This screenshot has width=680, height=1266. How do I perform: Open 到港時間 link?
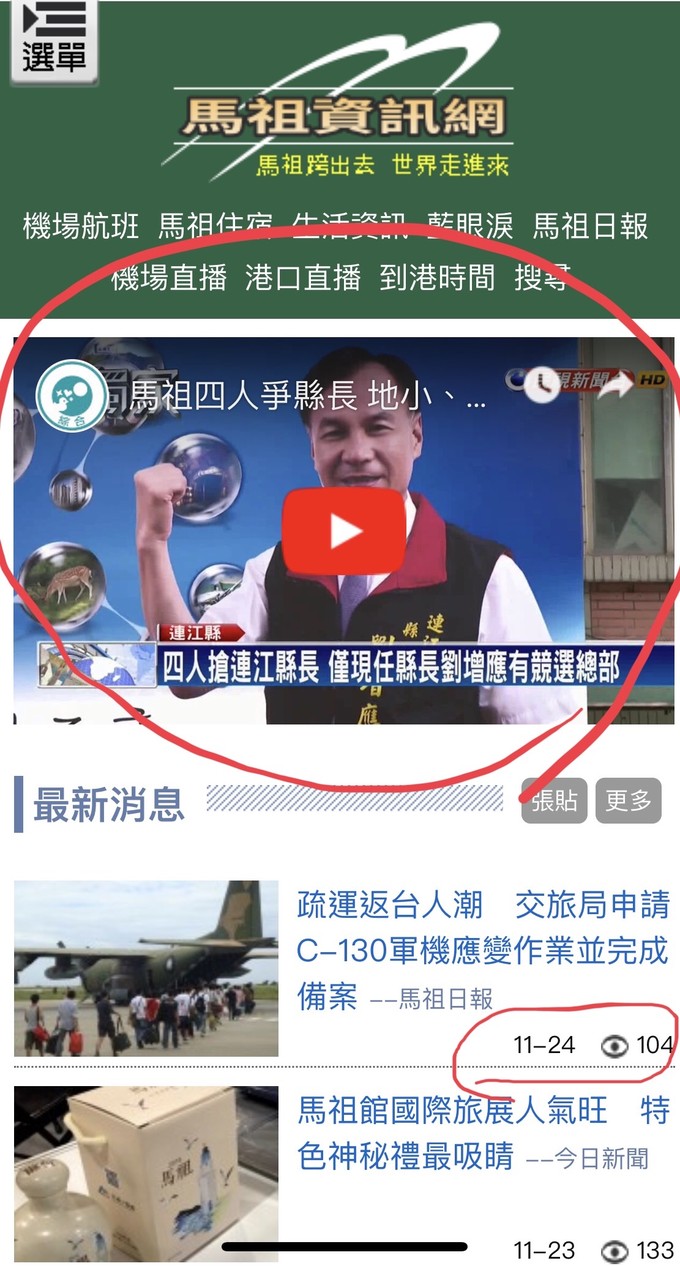click(x=437, y=278)
